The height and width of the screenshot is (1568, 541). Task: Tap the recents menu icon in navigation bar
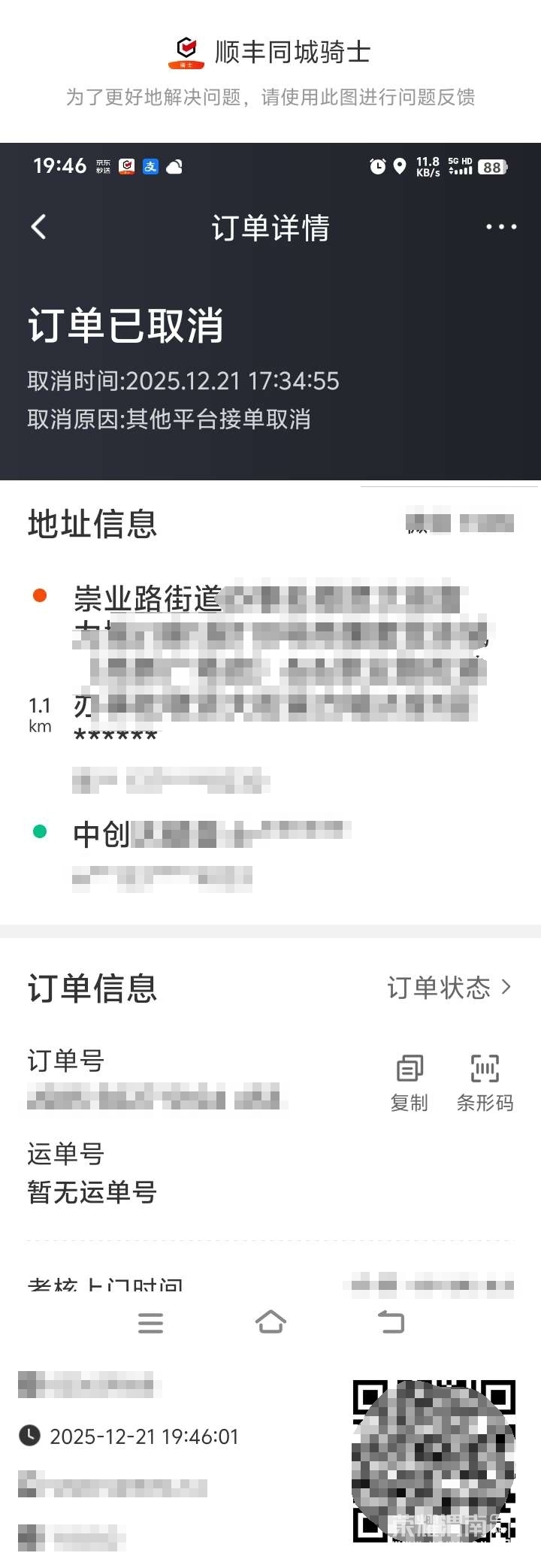[x=150, y=1322]
